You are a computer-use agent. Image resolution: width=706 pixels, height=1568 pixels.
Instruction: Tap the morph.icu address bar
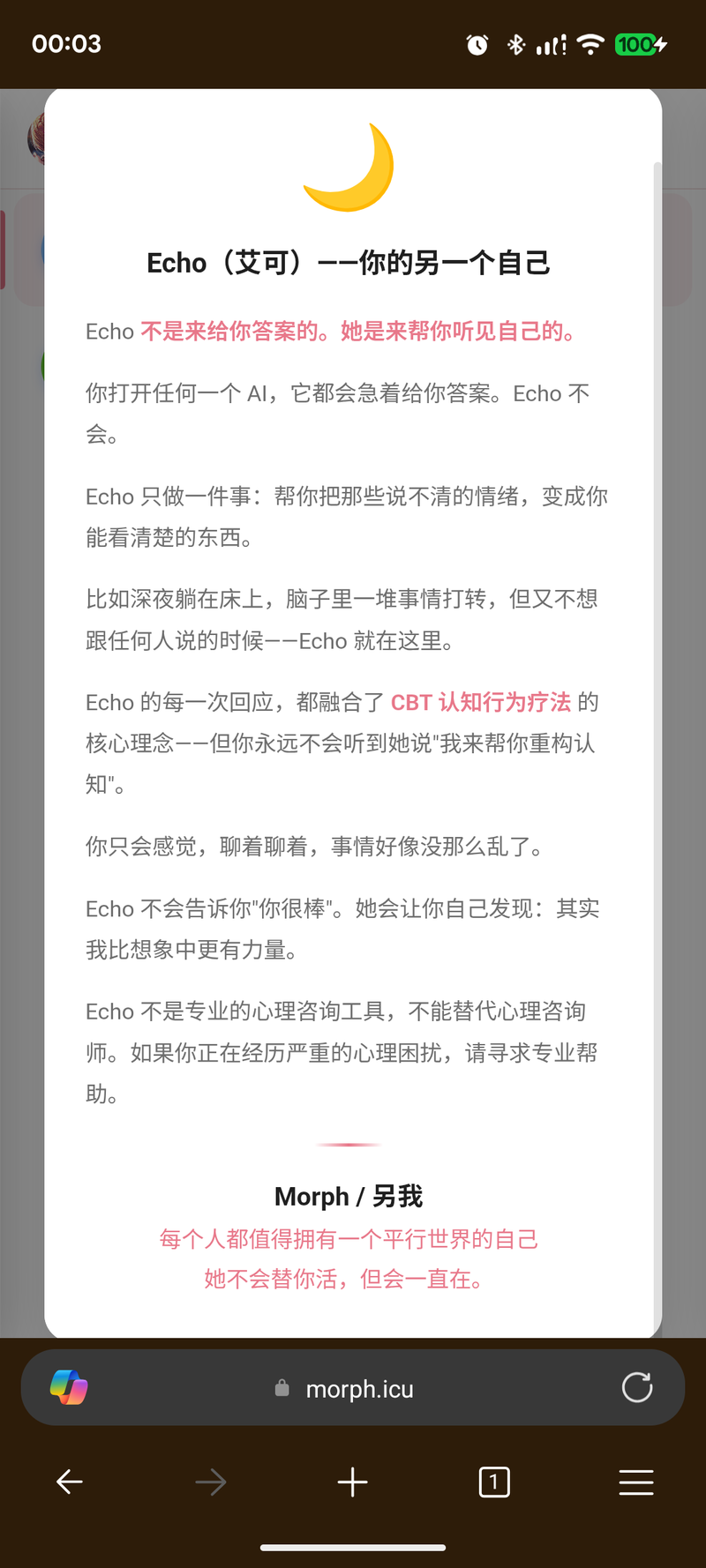pos(353,1388)
